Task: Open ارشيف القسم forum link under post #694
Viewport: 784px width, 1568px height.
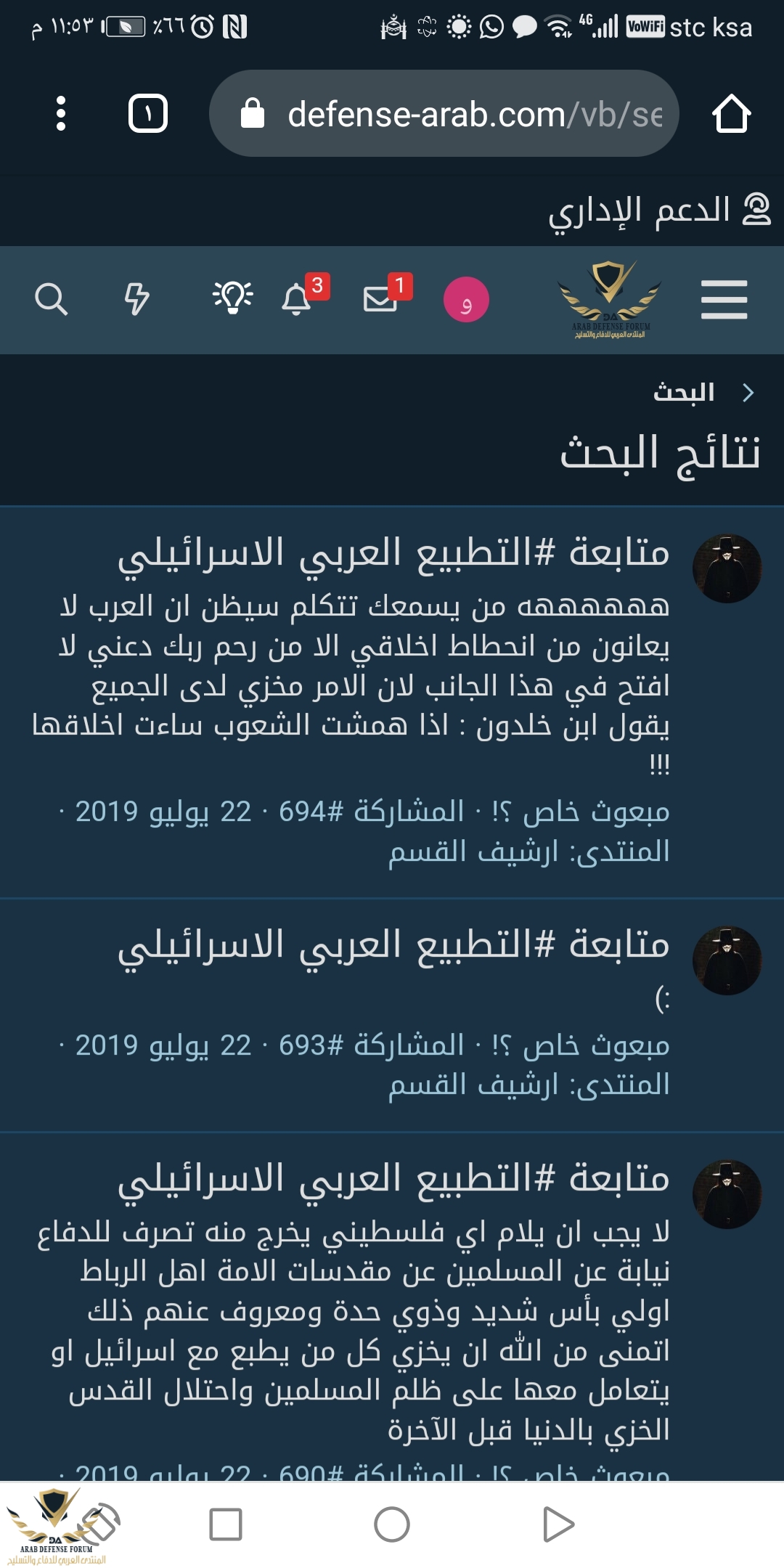Action: (473, 851)
